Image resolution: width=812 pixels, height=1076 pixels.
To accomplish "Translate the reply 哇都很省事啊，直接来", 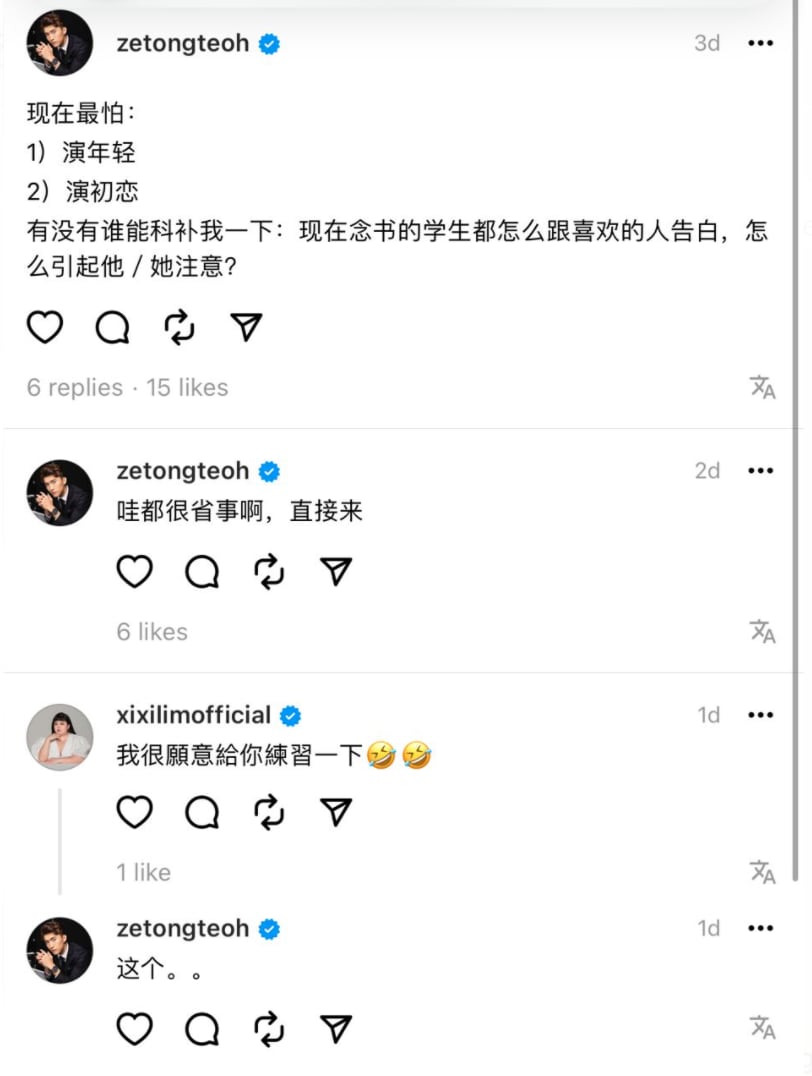I will (x=763, y=631).
